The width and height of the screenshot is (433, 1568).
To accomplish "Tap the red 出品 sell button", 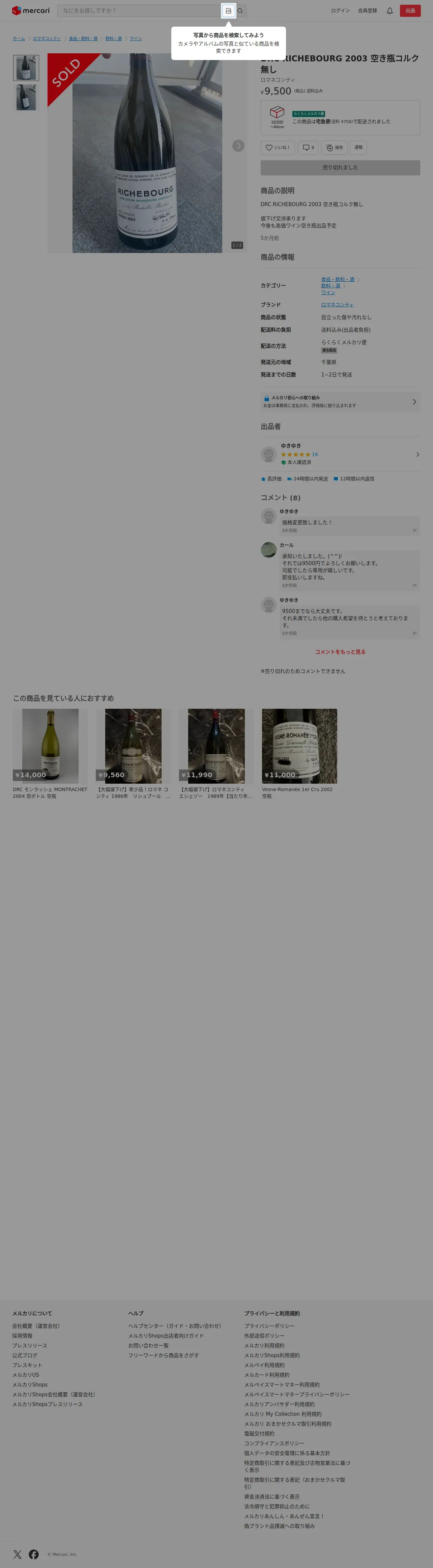I will [x=410, y=10].
